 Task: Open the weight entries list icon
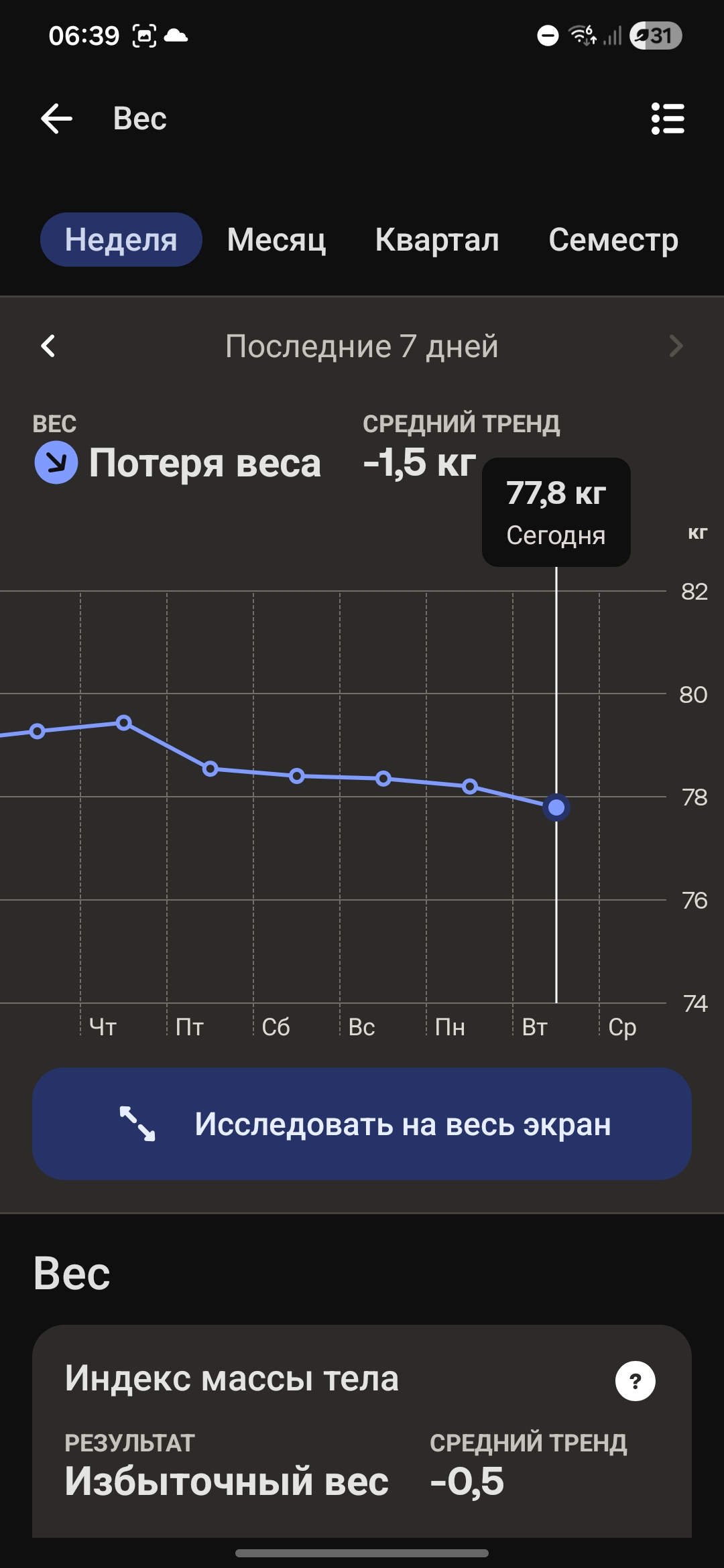click(668, 119)
